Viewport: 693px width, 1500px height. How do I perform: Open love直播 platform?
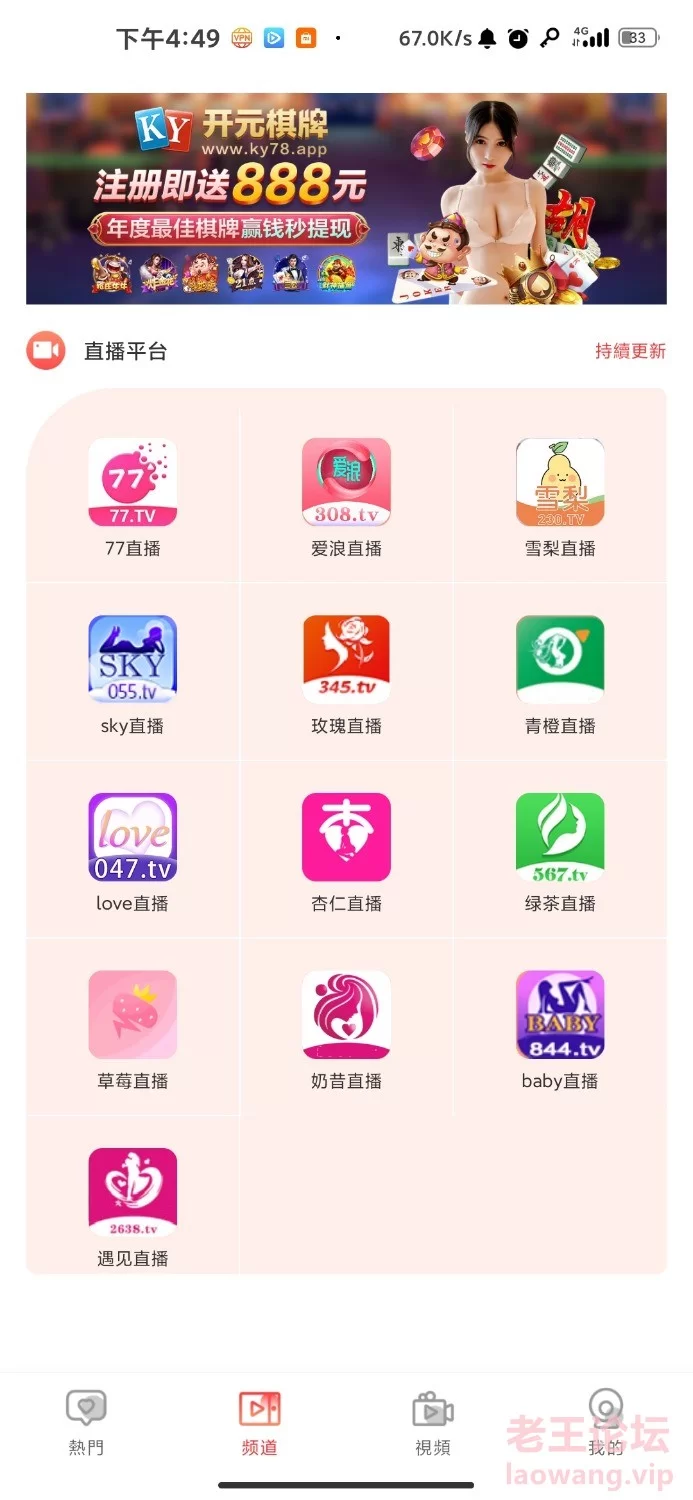(x=133, y=850)
